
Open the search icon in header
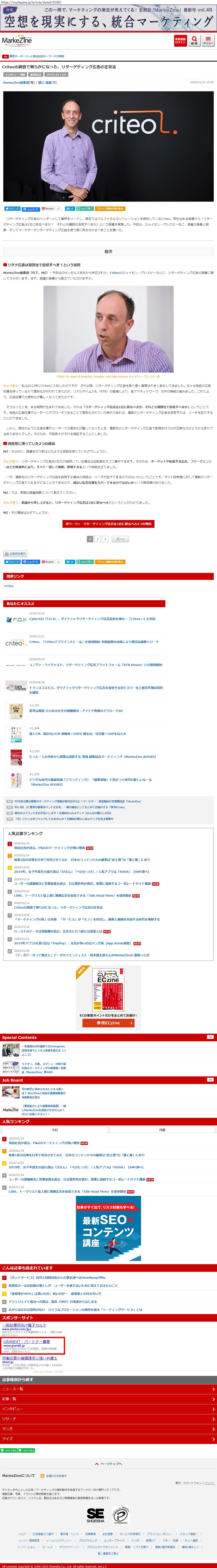[x=194, y=41]
